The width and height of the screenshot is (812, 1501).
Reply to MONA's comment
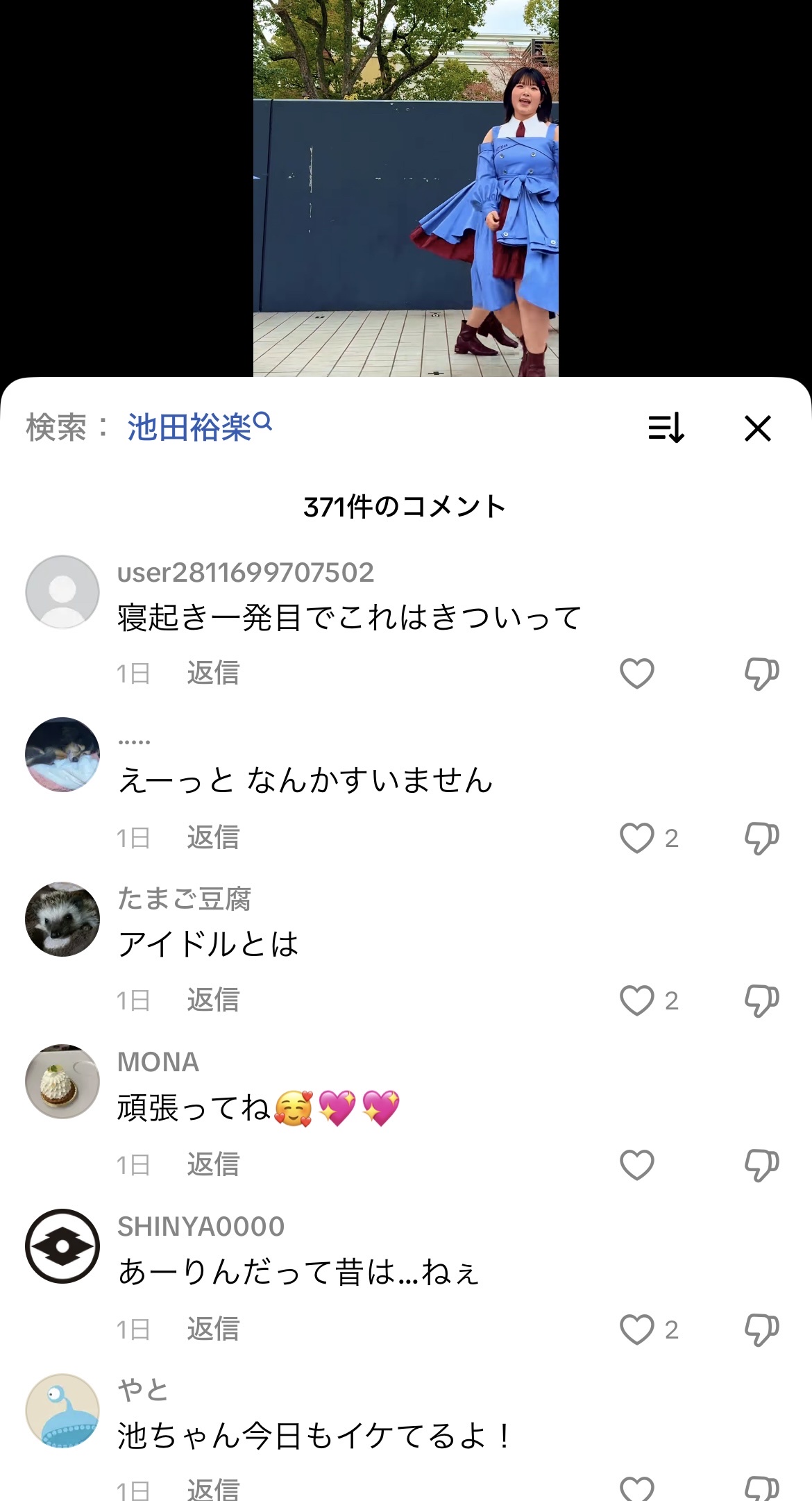pyautogui.click(x=213, y=1165)
